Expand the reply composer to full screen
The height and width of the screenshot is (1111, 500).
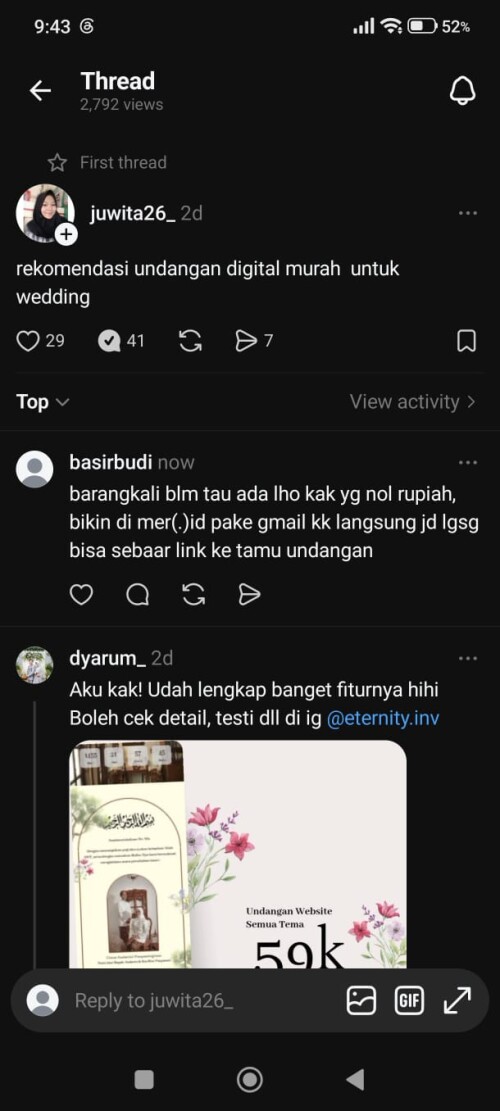[x=458, y=1000]
